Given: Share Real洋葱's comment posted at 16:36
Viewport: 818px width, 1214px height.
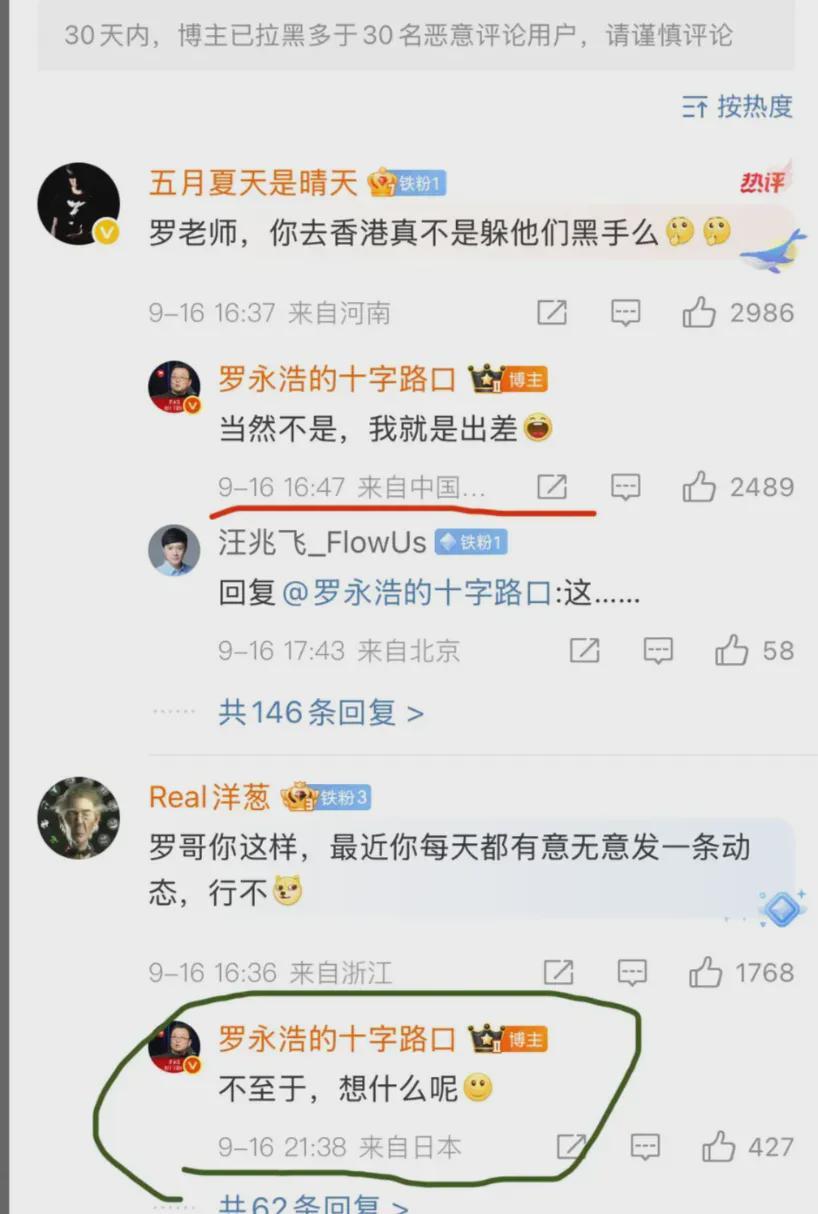Looking at the screenshot, I should [558, 972].
